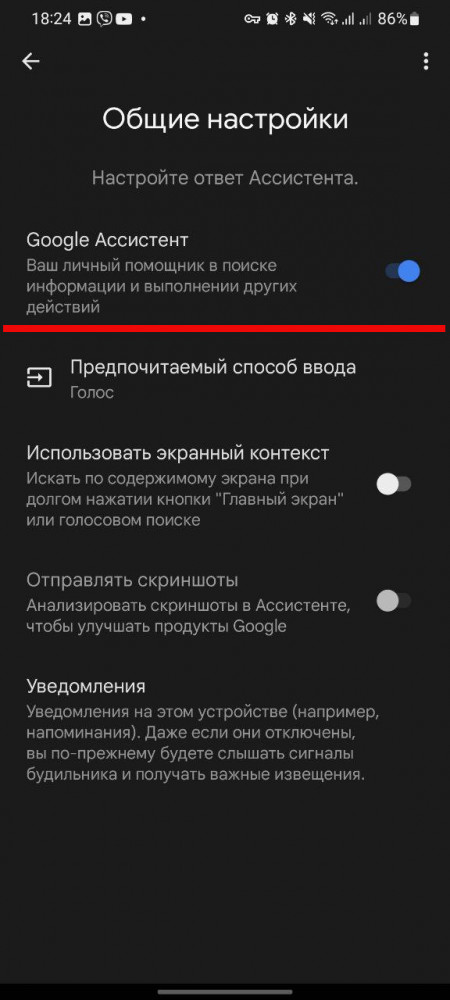
Task: Toggle the Отправлять скриншоты switch
Action: (394, 601)
